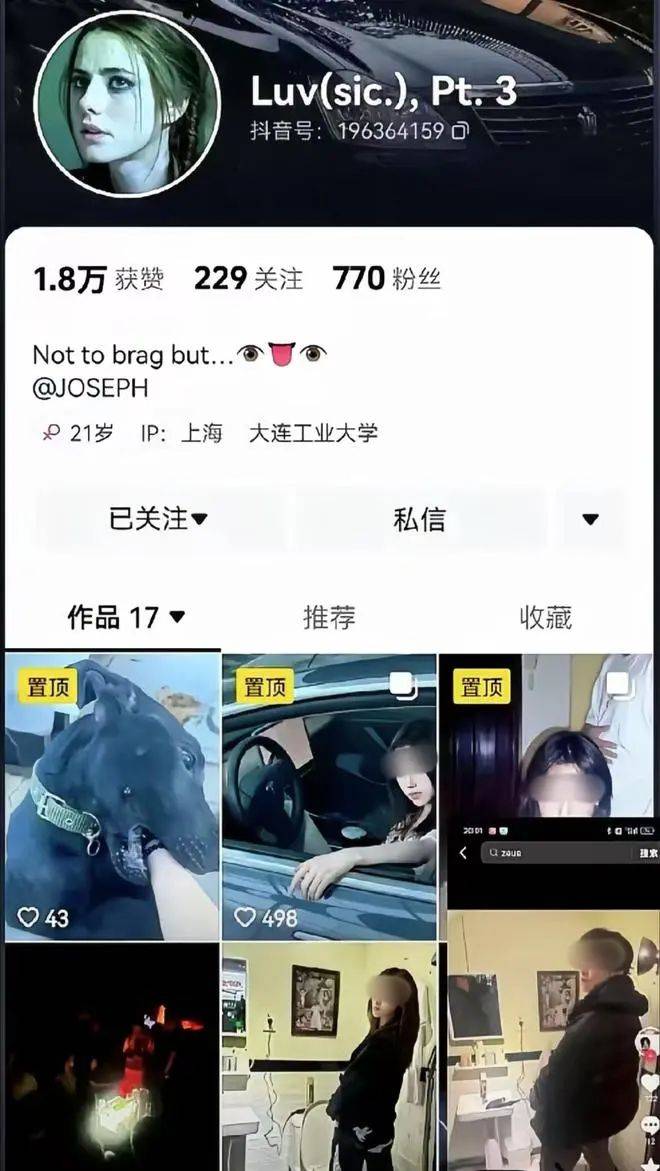The width and height of the screenshot is (660, 1171).
Task: Open the 作品 17 works dropdown
Action: (126, 617)
